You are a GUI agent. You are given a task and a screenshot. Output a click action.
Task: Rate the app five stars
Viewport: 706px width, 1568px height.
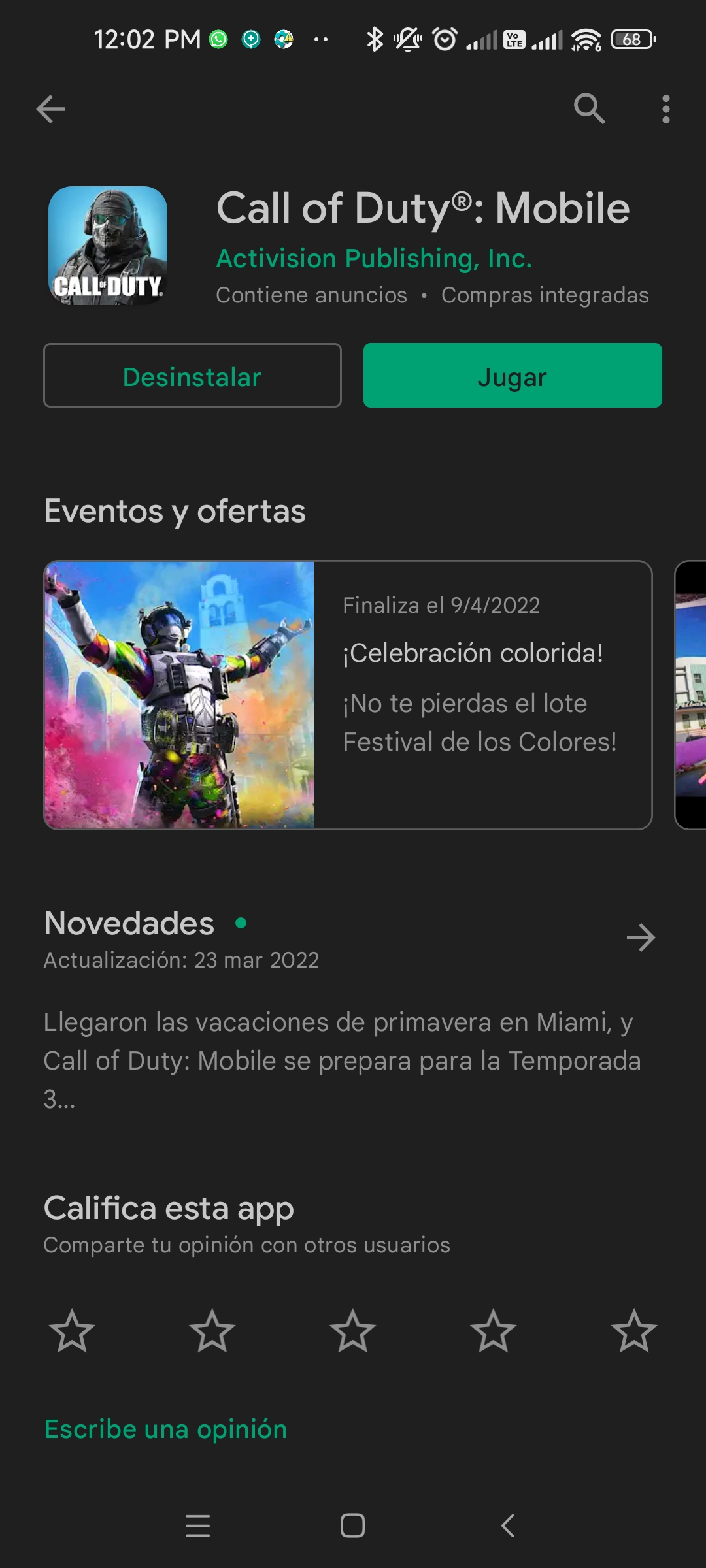coord(633,1331)
